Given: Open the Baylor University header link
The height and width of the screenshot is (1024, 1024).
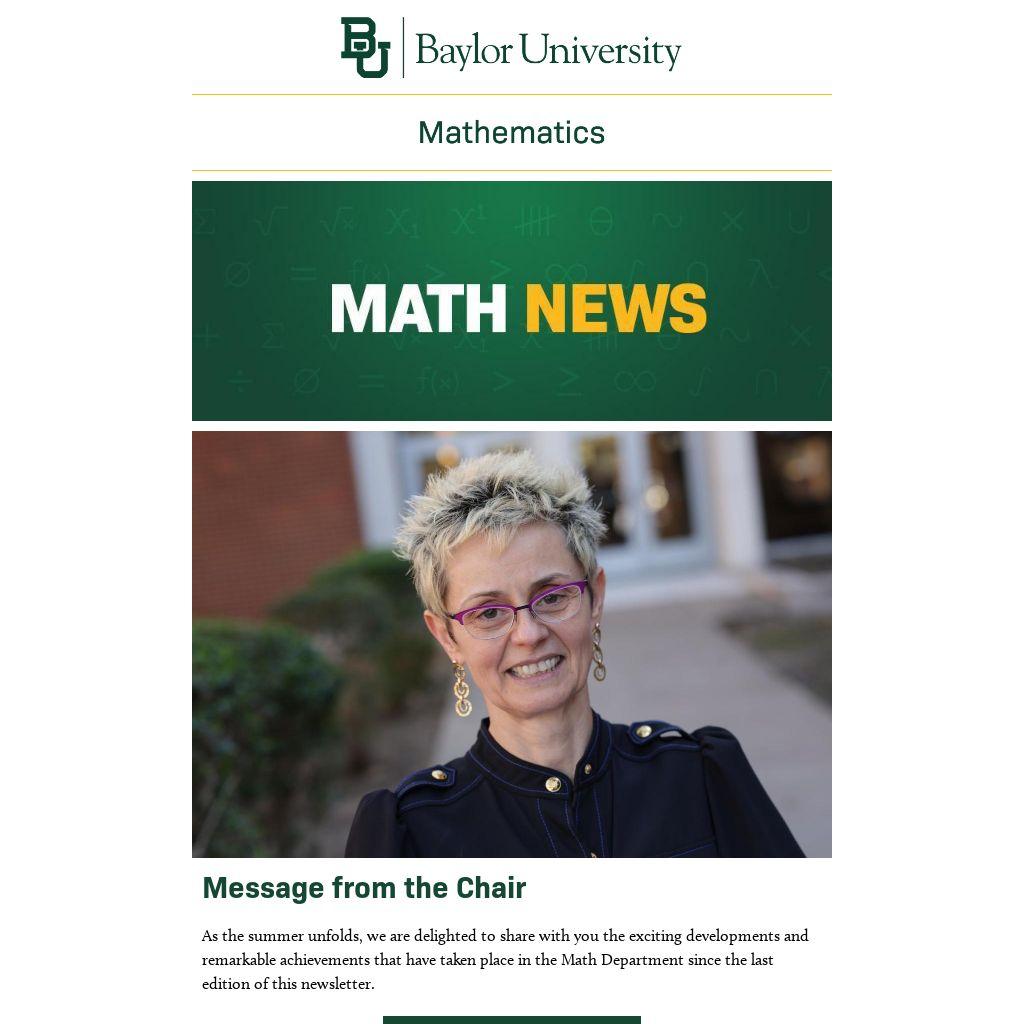Looking at the screenshot, I should (511, 48).
